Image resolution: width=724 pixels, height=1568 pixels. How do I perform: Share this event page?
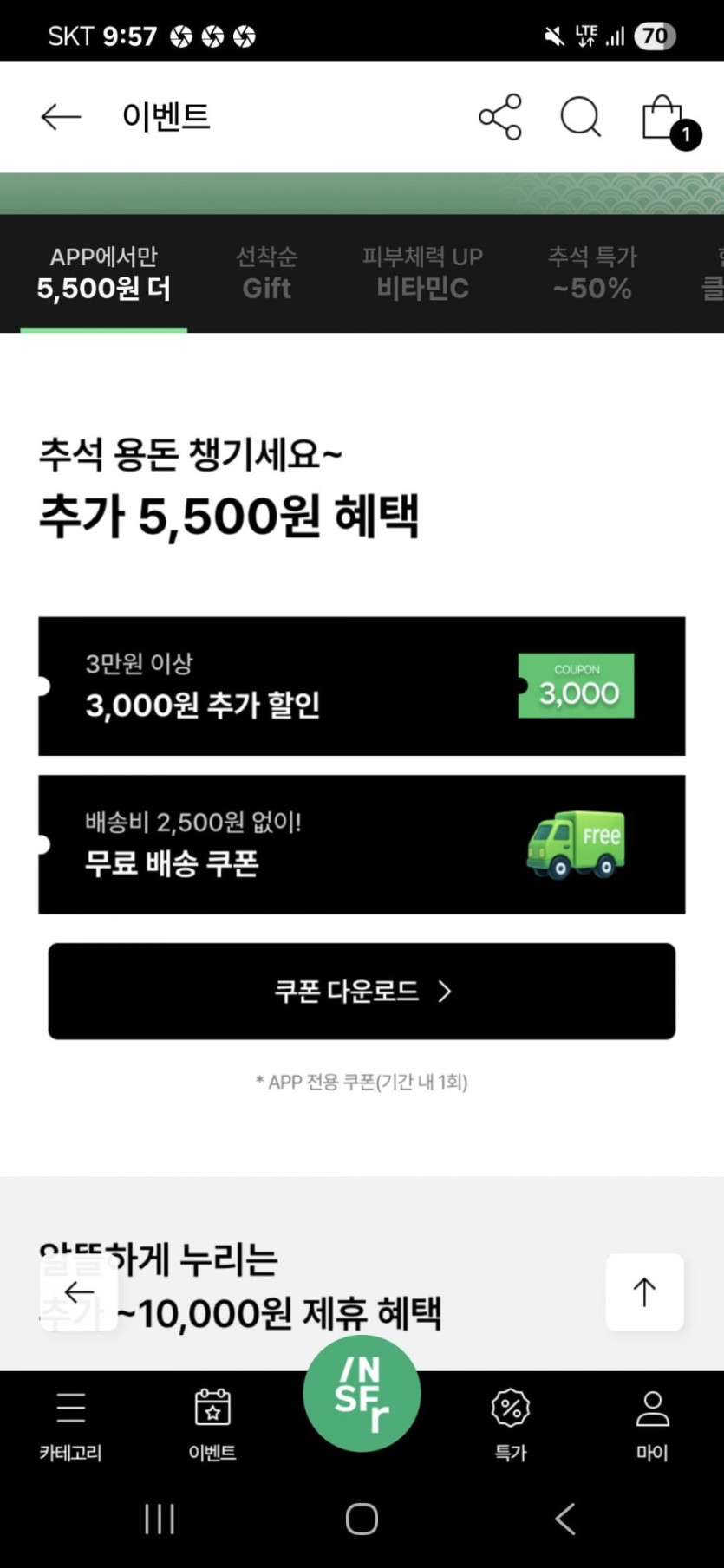coord(500,117)
